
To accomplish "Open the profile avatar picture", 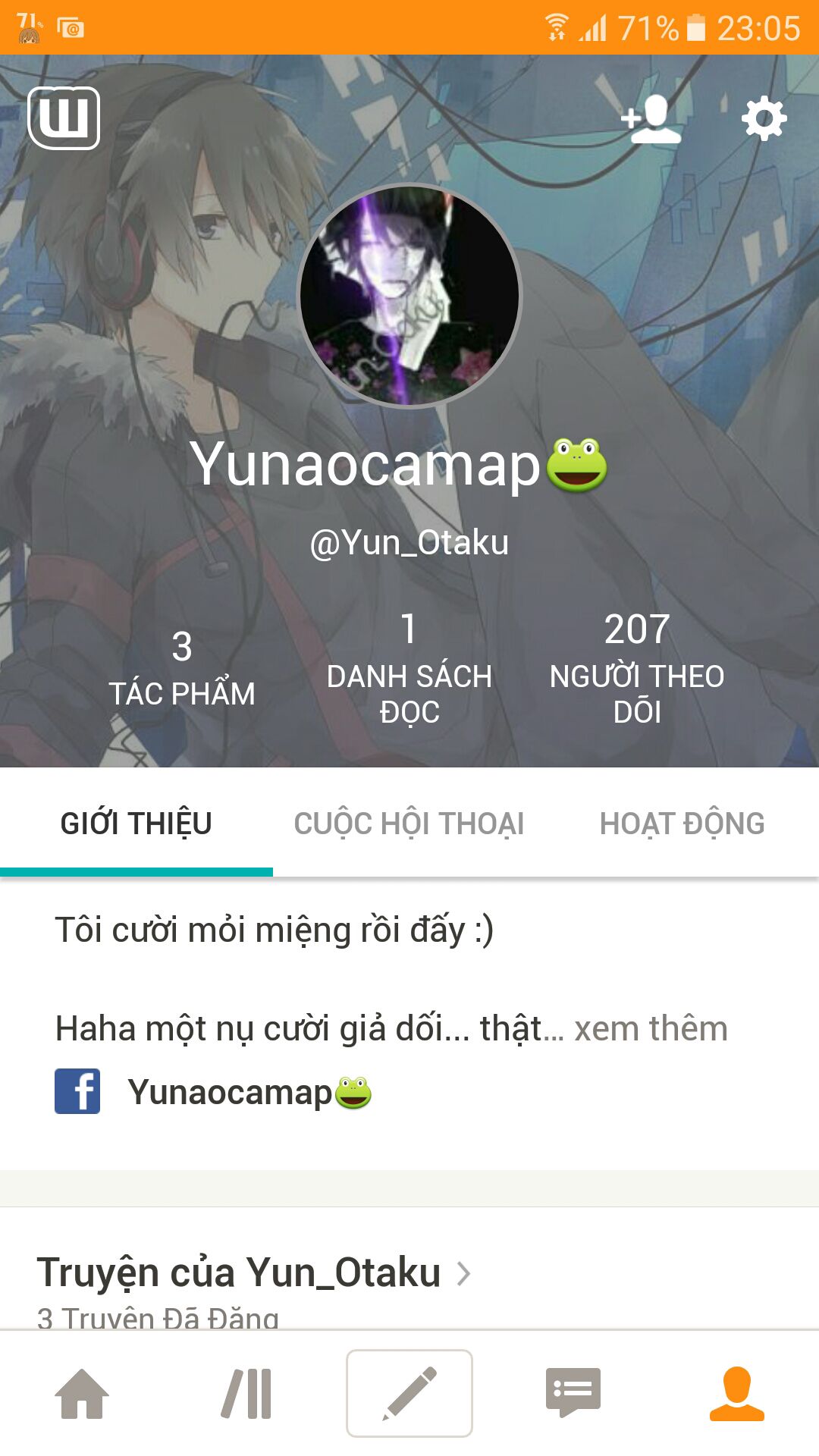I will pos(409,296).
